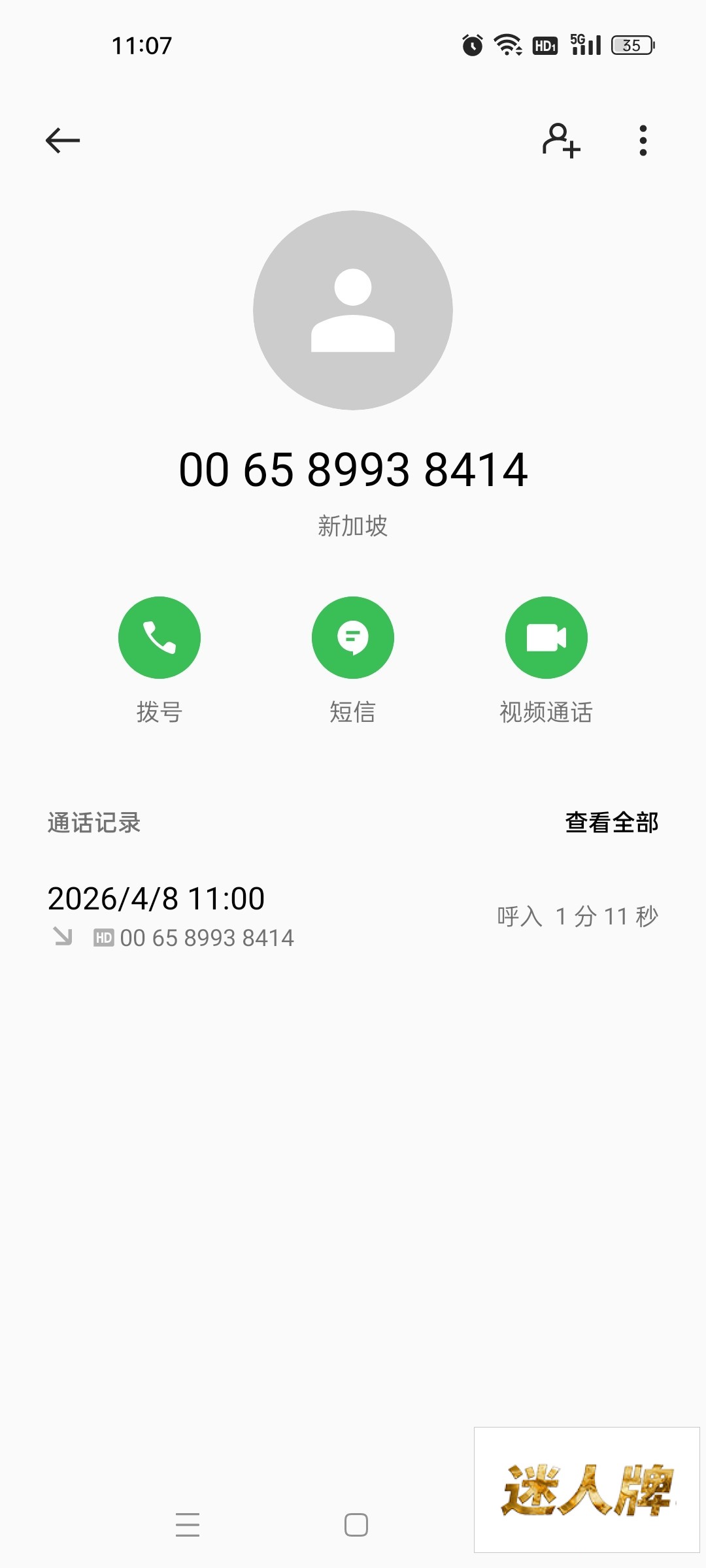Image resolution: width=706 pixels, height=1568 pixels.
Task: Dial 00 65 8993 8414 via 拨号
Action: 159,638
